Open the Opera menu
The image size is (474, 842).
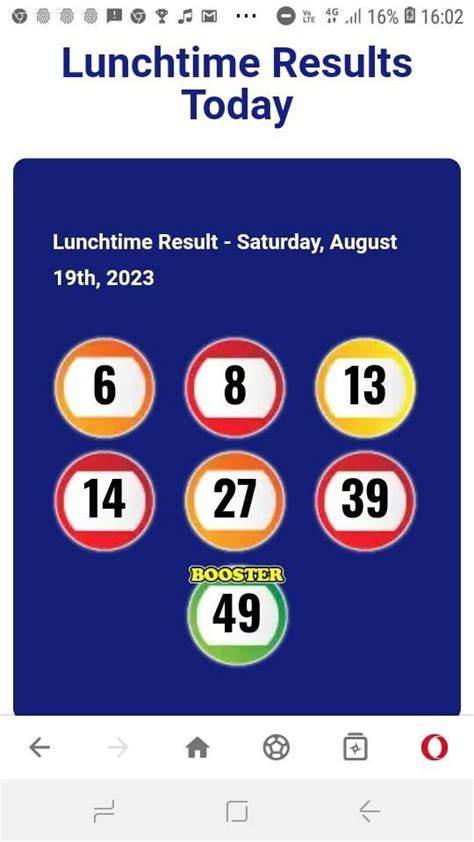point(434,747)
